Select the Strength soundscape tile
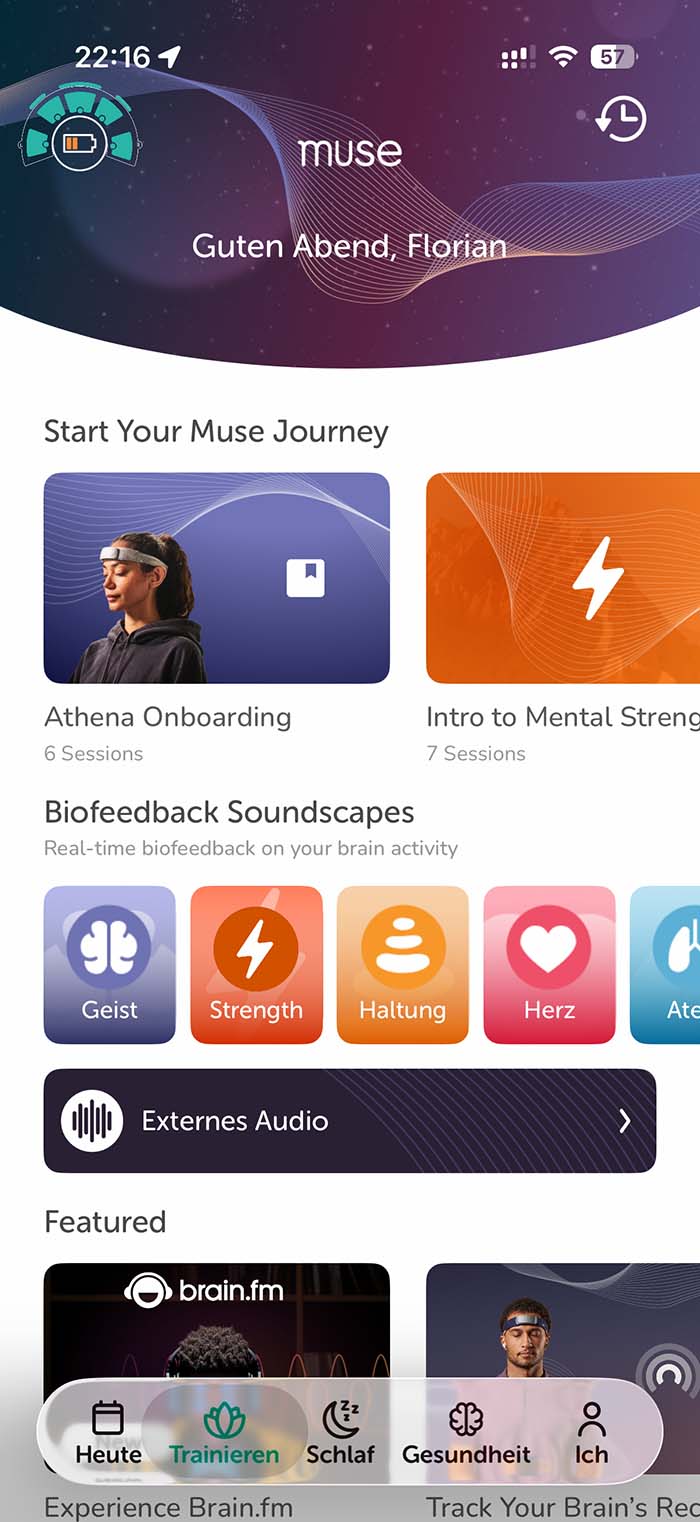 [256, 964]
